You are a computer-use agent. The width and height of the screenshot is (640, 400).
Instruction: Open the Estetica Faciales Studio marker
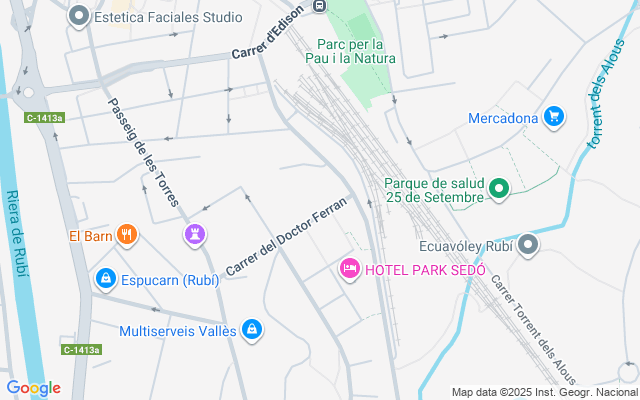pos(79,17)
